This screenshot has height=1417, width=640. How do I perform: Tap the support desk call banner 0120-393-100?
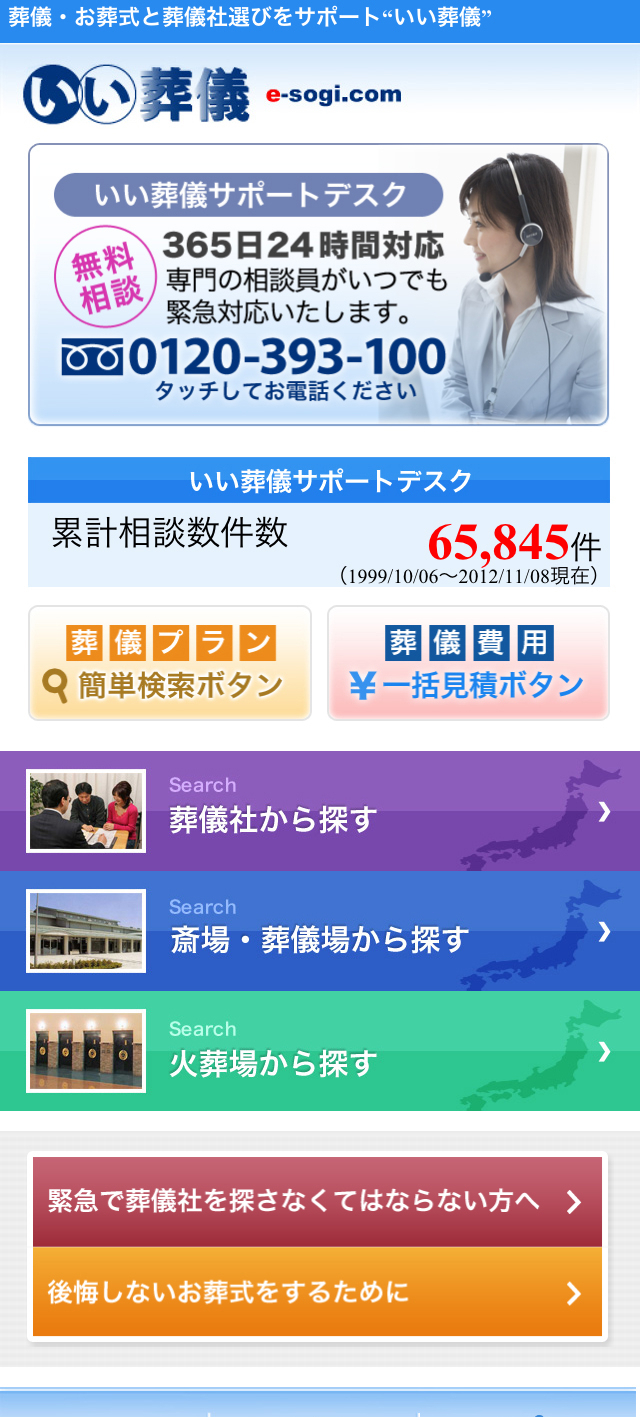[x=318, y=285]
